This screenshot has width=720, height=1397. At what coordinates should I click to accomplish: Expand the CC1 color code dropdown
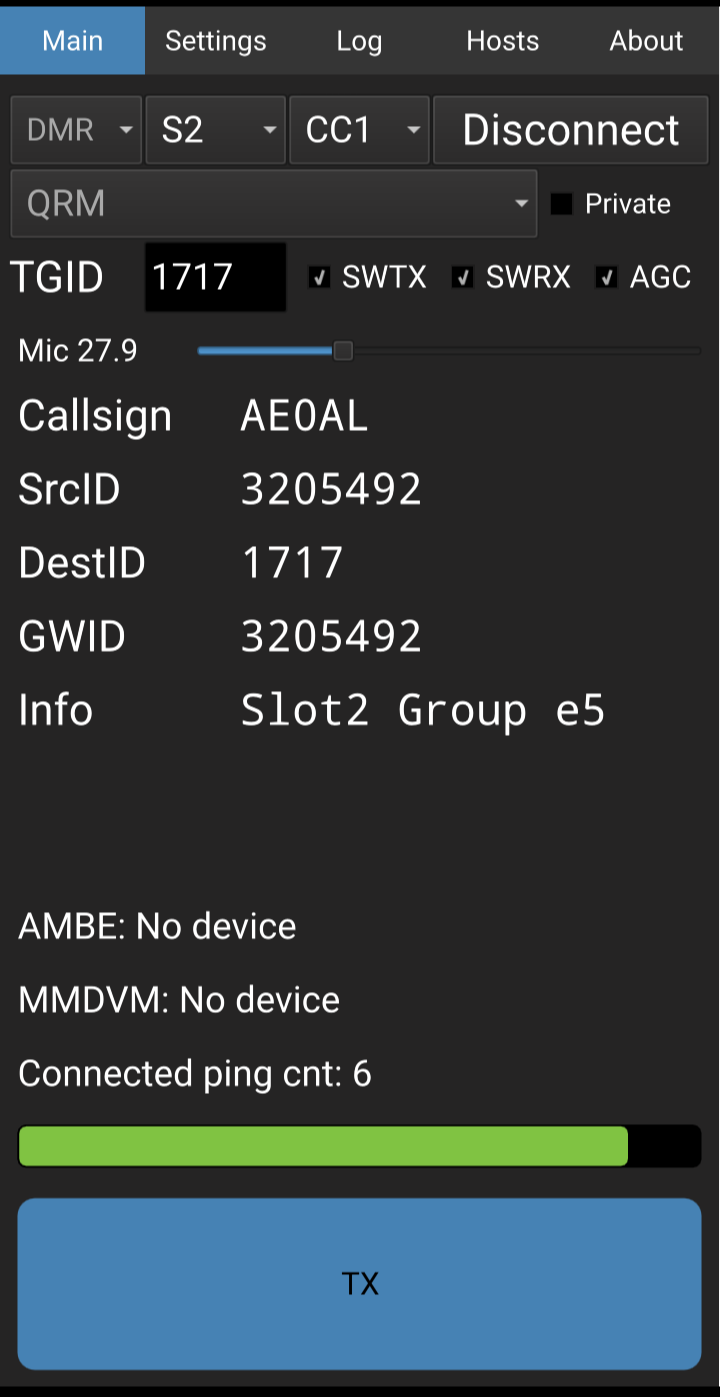(359, 130)
